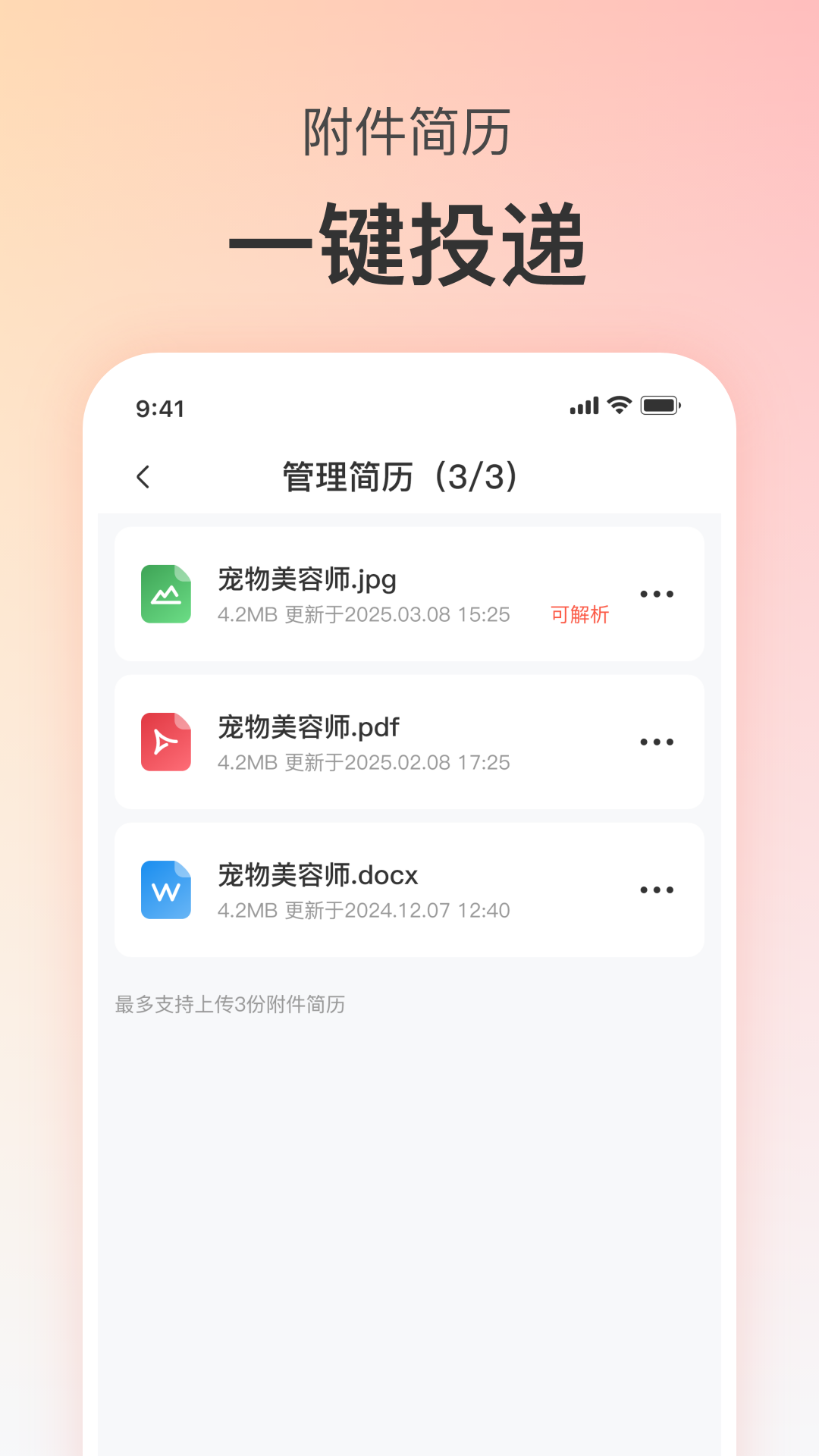
Task: Select the green image icon for 宠物美容师.jpg
Action: pos(166,594)
